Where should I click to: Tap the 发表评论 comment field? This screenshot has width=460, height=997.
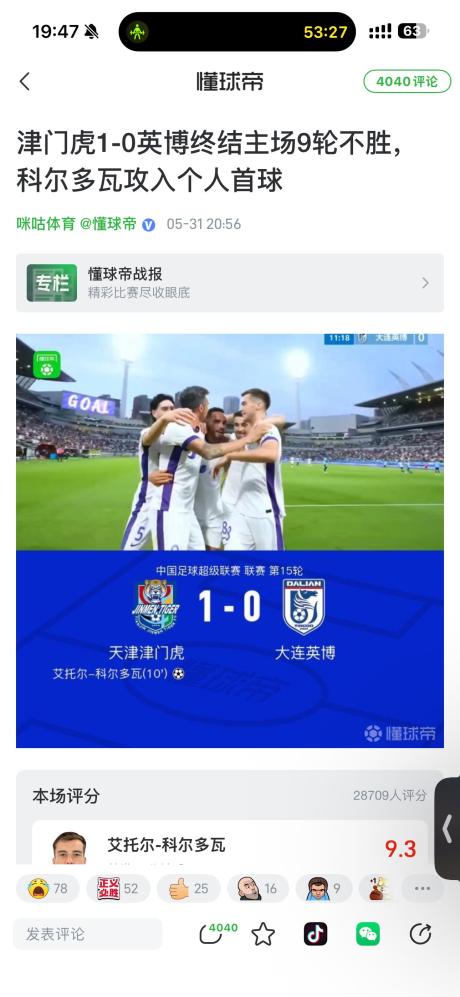pyautogui.click(x=88, y=934)
